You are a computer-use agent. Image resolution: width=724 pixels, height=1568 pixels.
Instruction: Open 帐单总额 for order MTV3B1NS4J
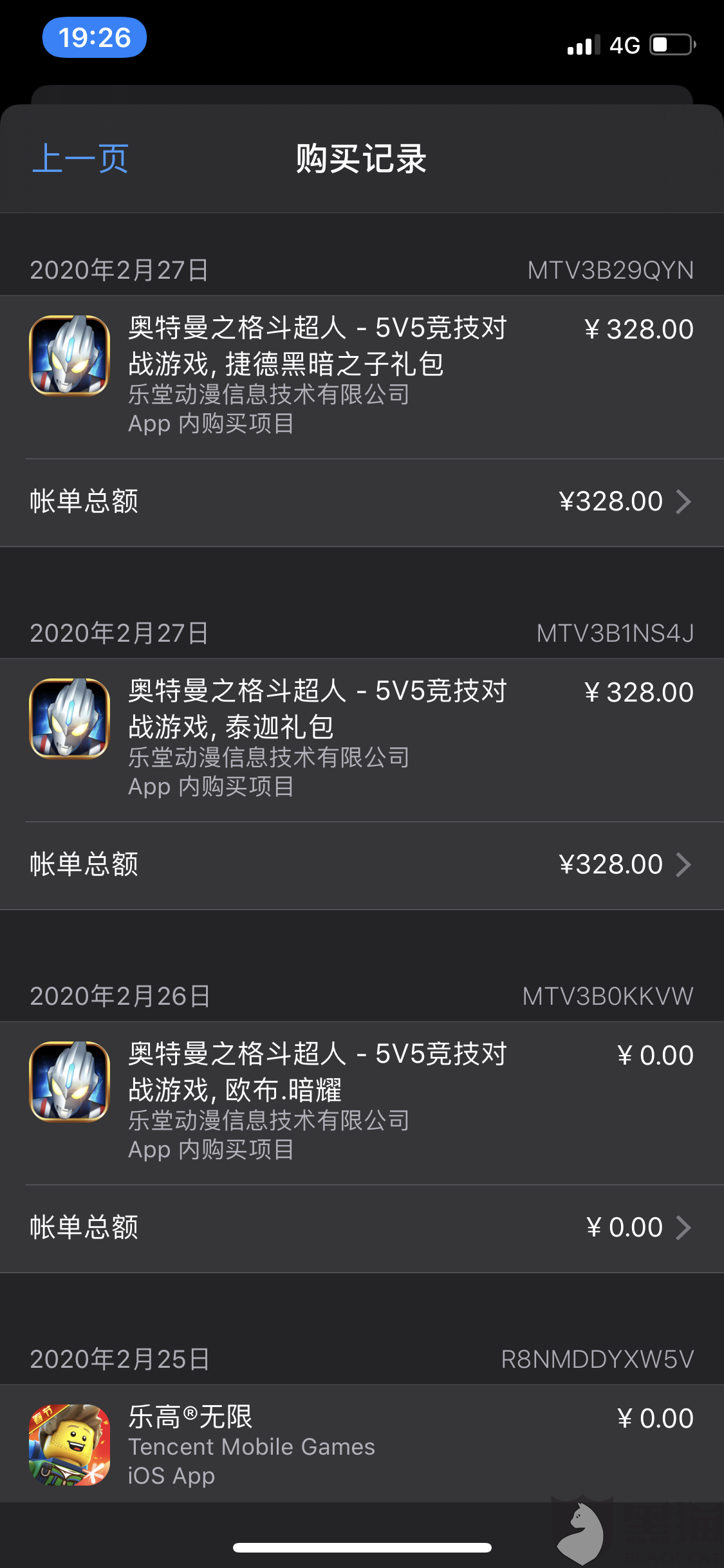(x=362, y=864)
